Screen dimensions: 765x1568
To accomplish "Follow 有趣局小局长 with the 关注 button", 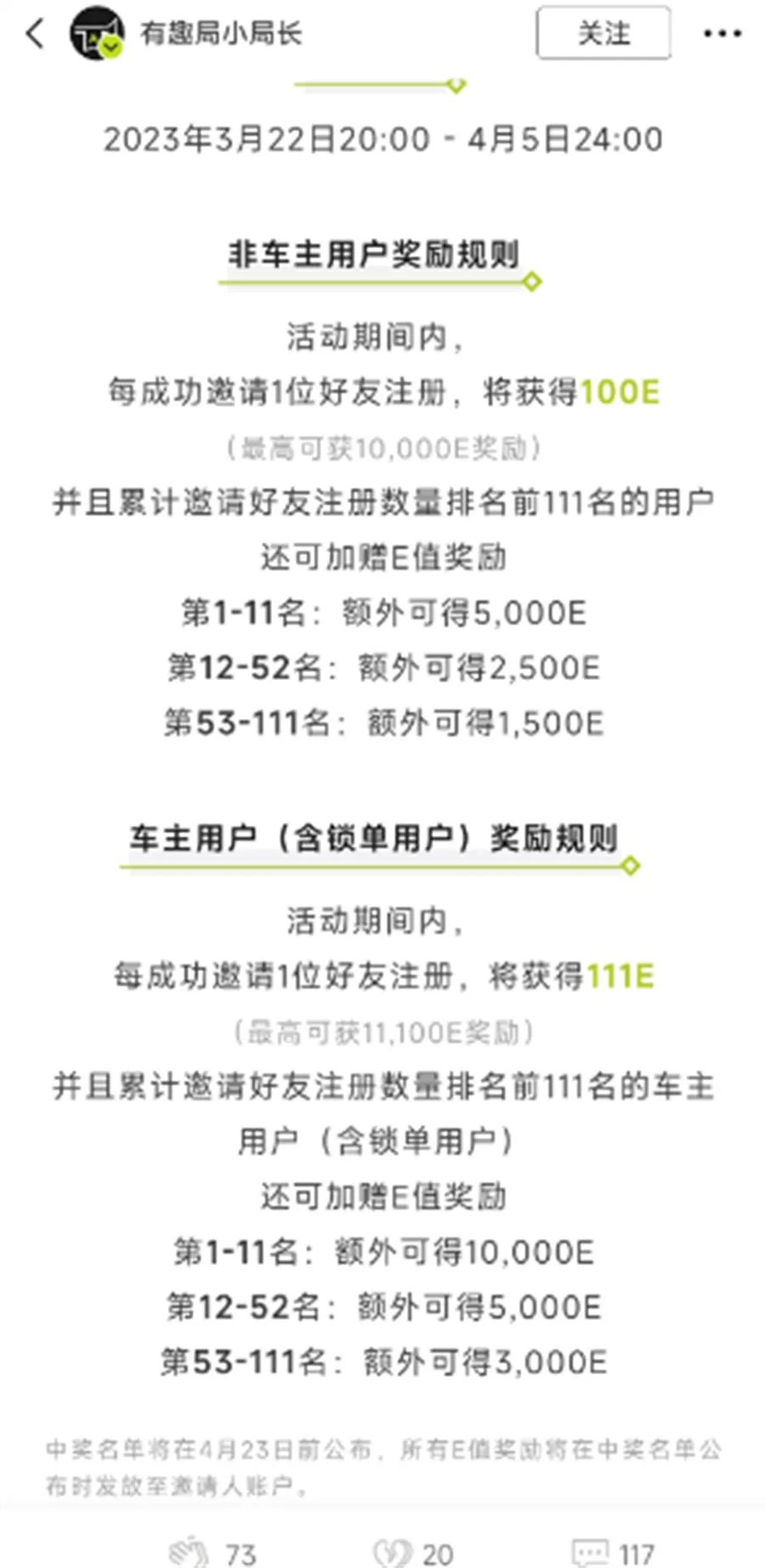I will (603, 34).
